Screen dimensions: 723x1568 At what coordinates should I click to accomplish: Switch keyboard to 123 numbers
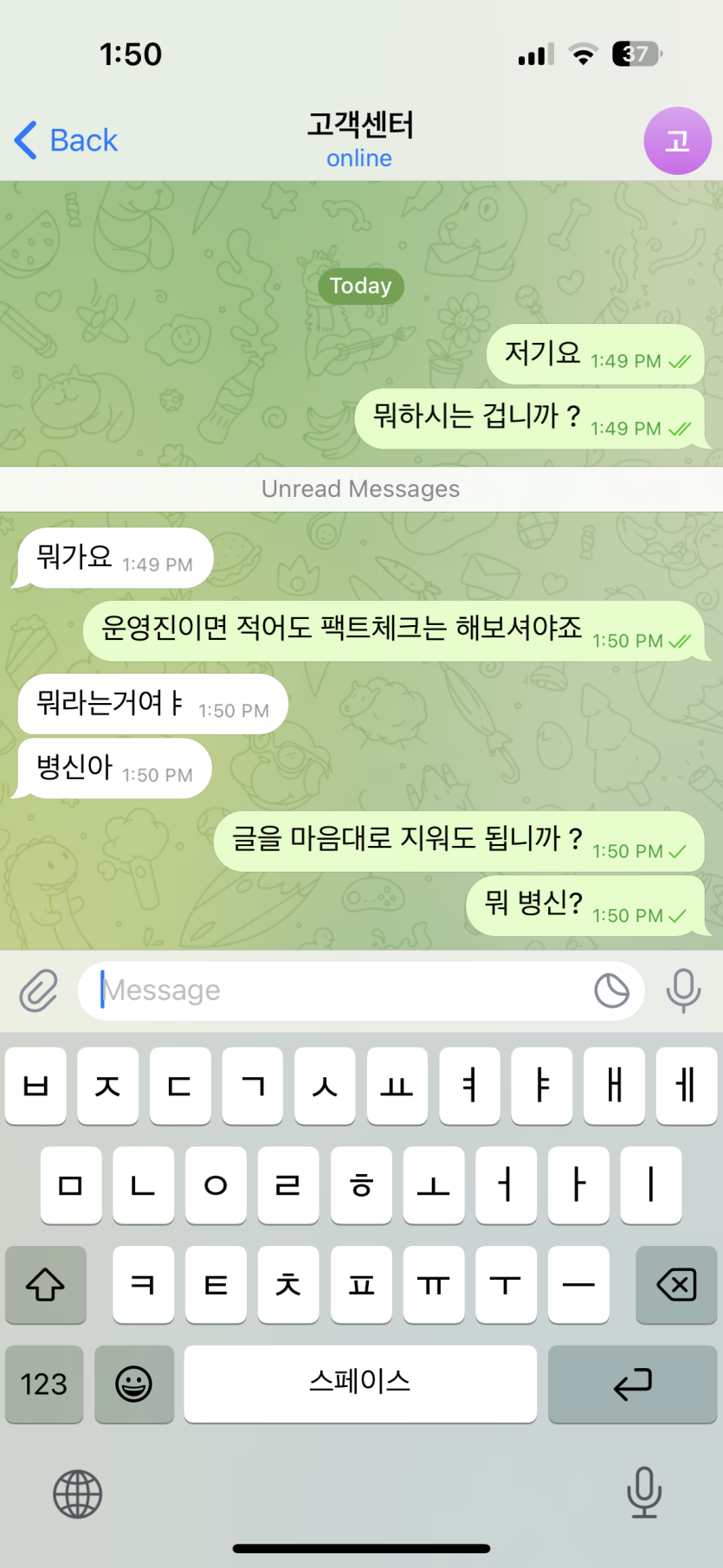click(44, 1384)
